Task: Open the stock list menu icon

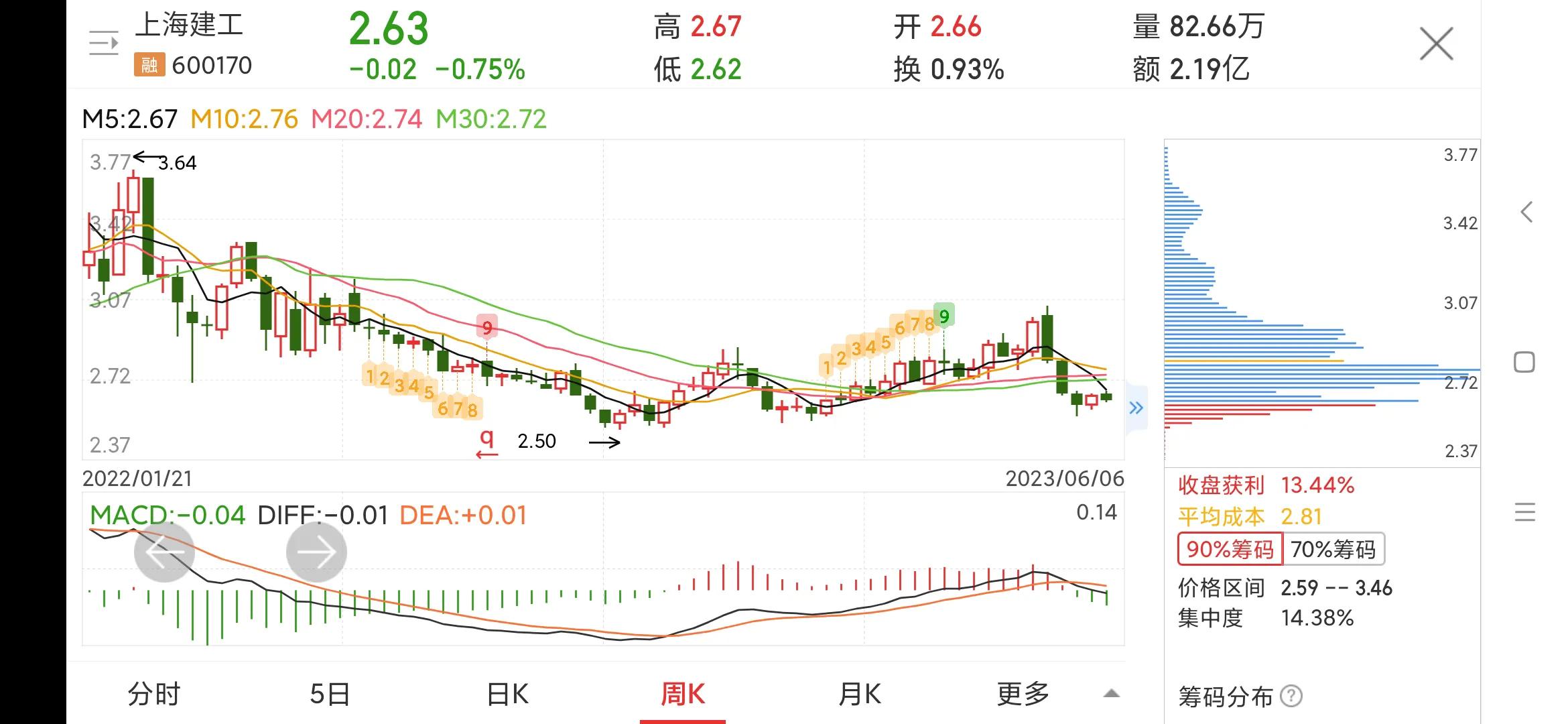Action: [104, 44]
